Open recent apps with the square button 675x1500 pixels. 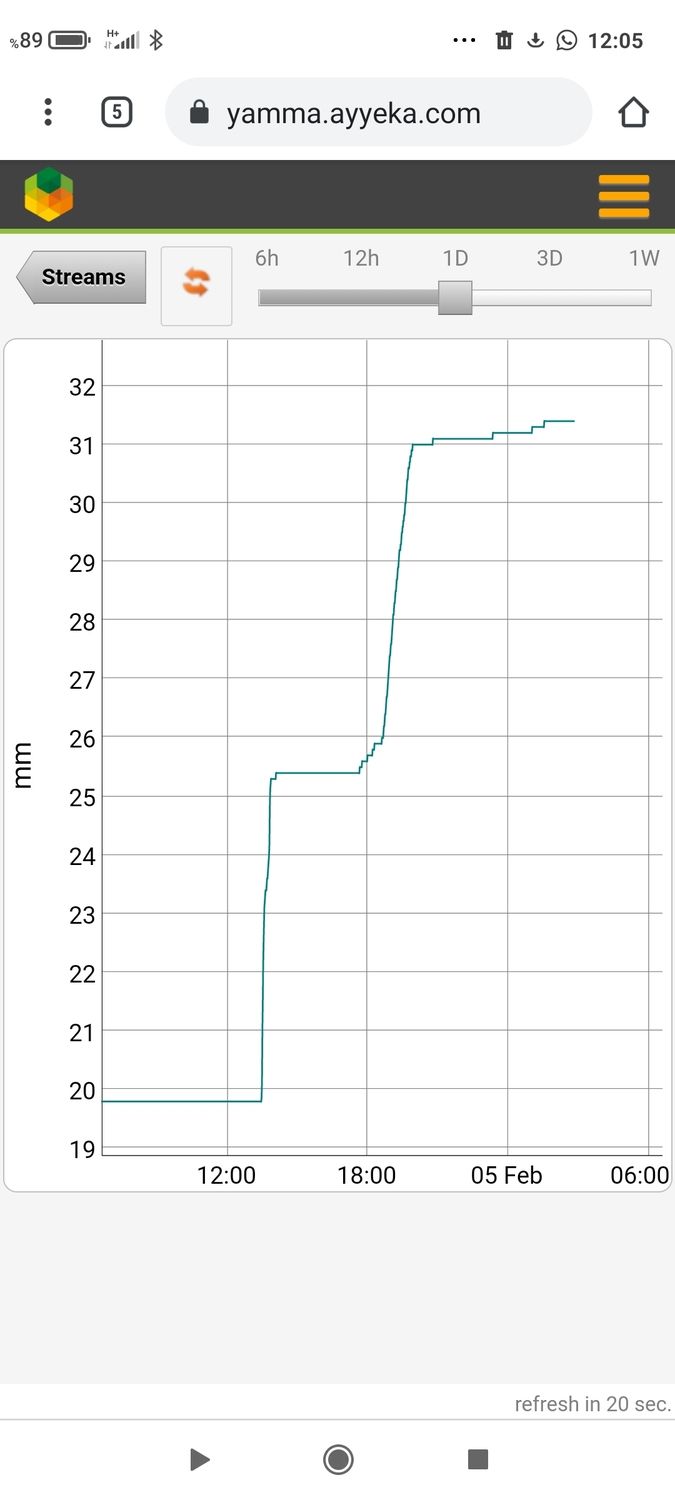point(478,1460)
